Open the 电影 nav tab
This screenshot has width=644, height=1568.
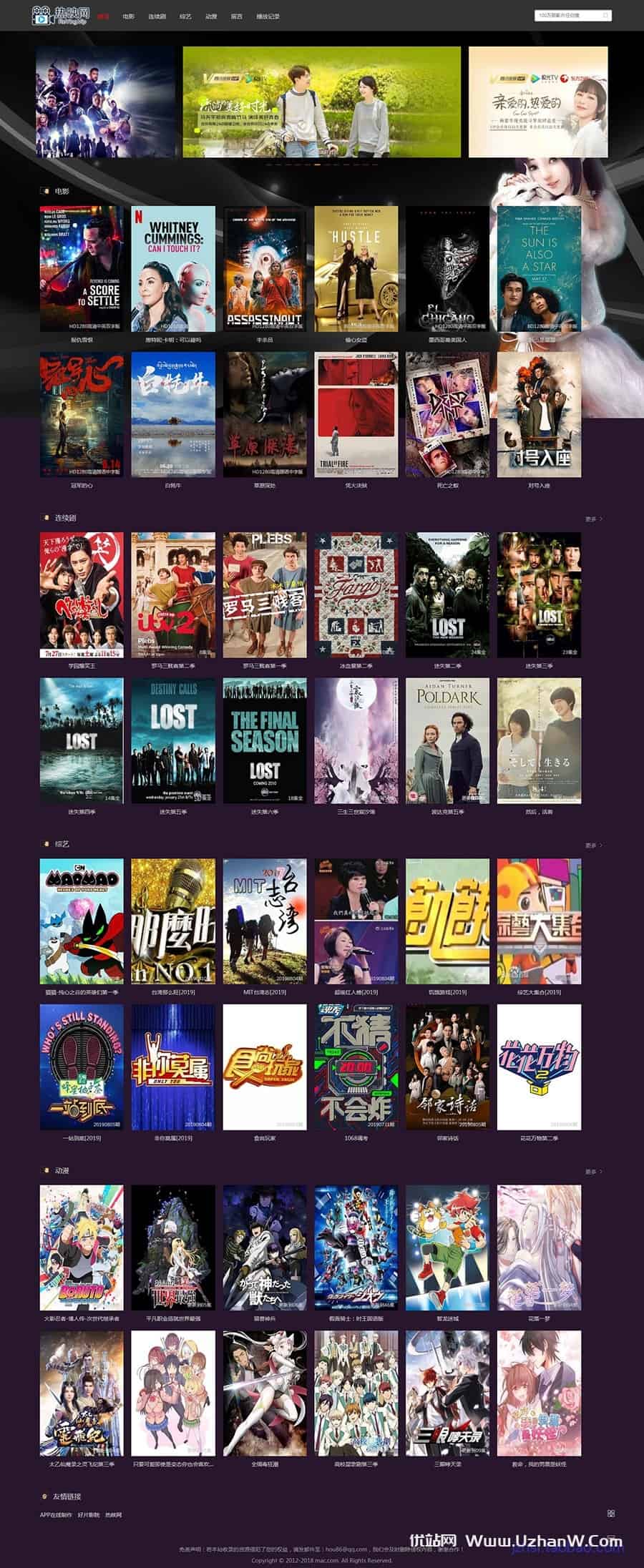coord(128,16)
